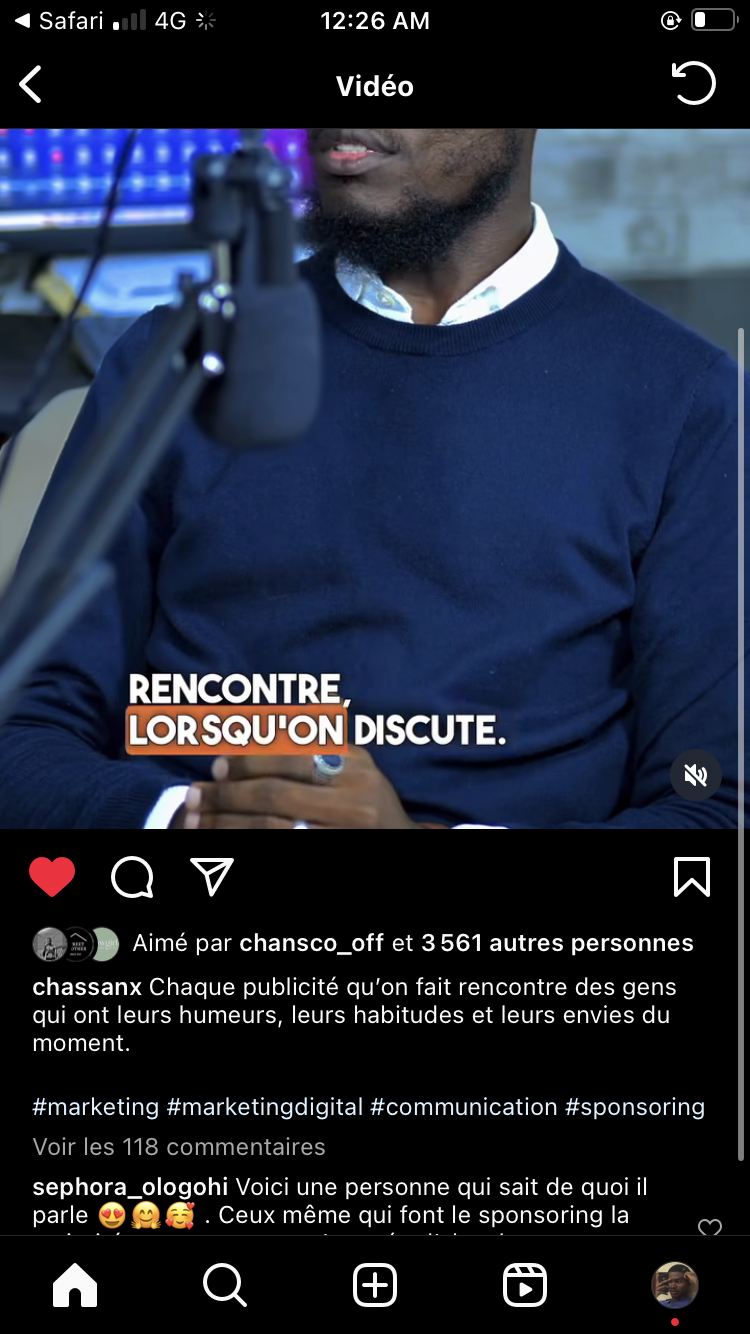Open sephora_ologohi's profile
The height and width of the screenshot is (1334, 750).
(x=131, y=1187)
